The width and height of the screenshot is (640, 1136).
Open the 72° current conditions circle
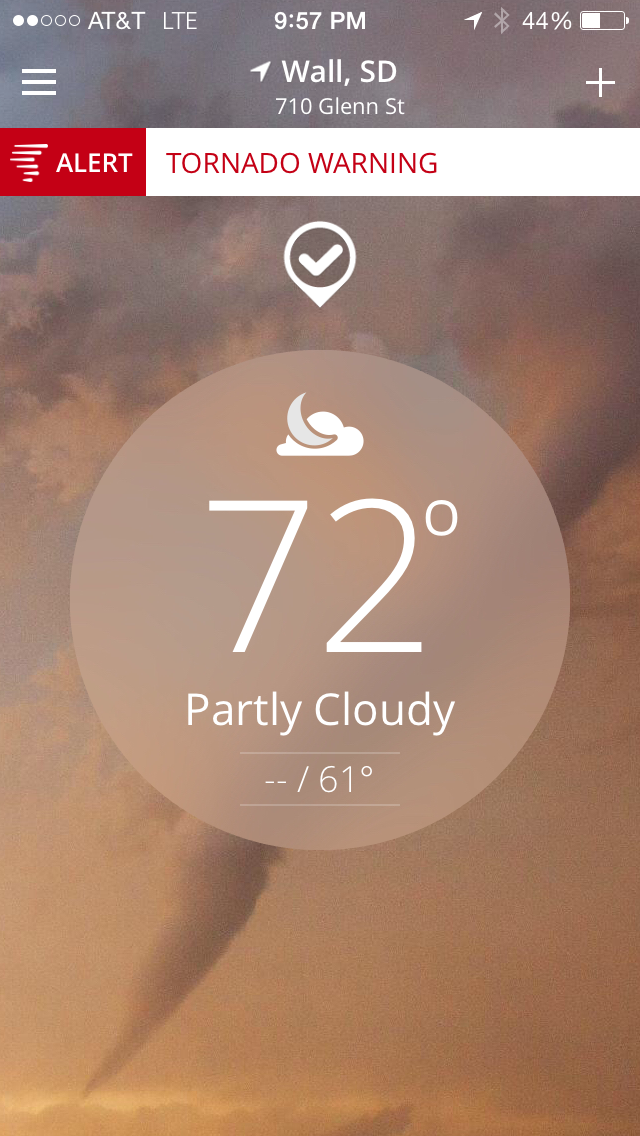pyautogui.click(x=320, y=600)
